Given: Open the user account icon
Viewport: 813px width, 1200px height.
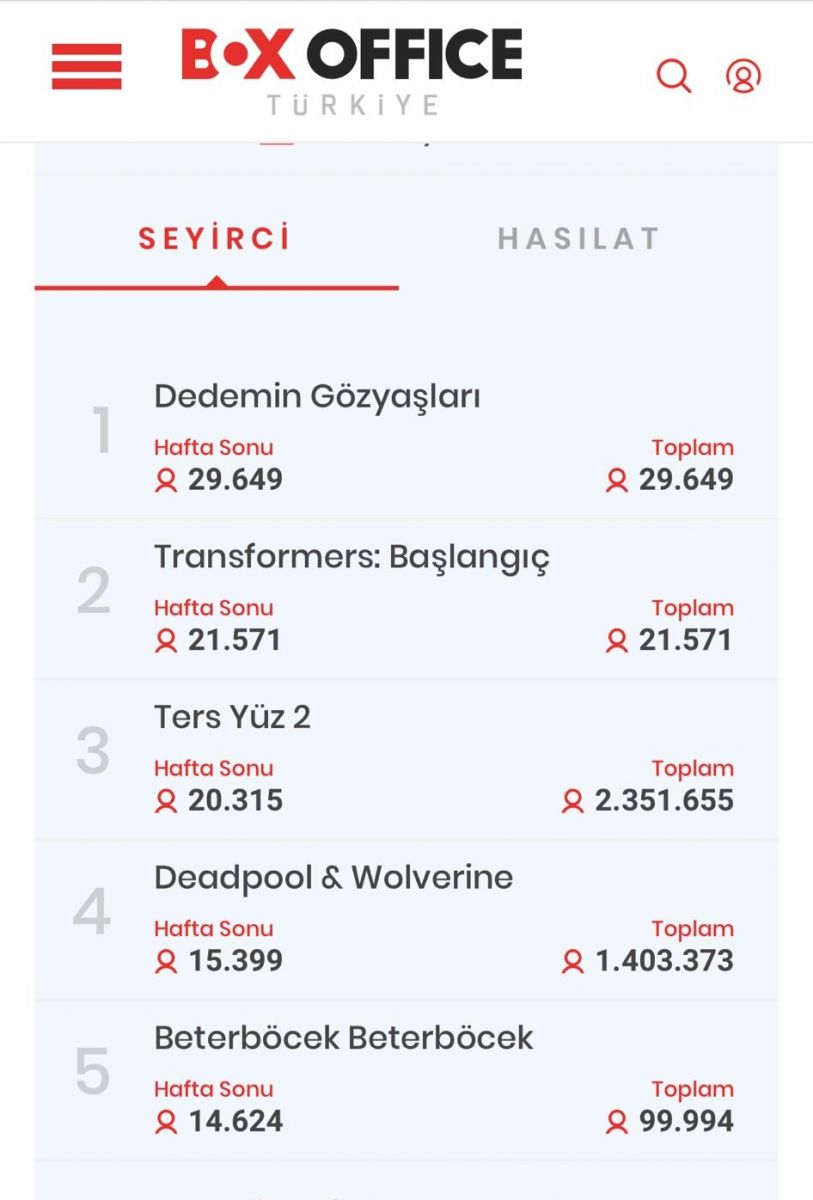Looking at the screenshot, I should 743,75.
